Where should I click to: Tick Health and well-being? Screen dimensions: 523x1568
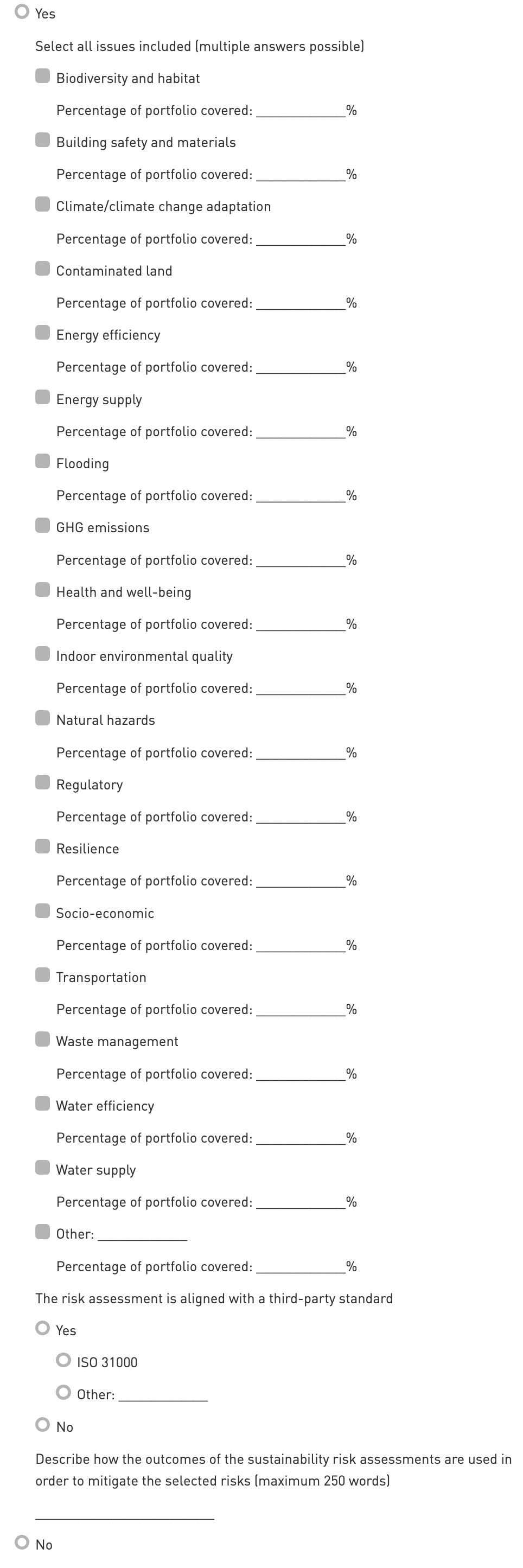coord(43,590)
